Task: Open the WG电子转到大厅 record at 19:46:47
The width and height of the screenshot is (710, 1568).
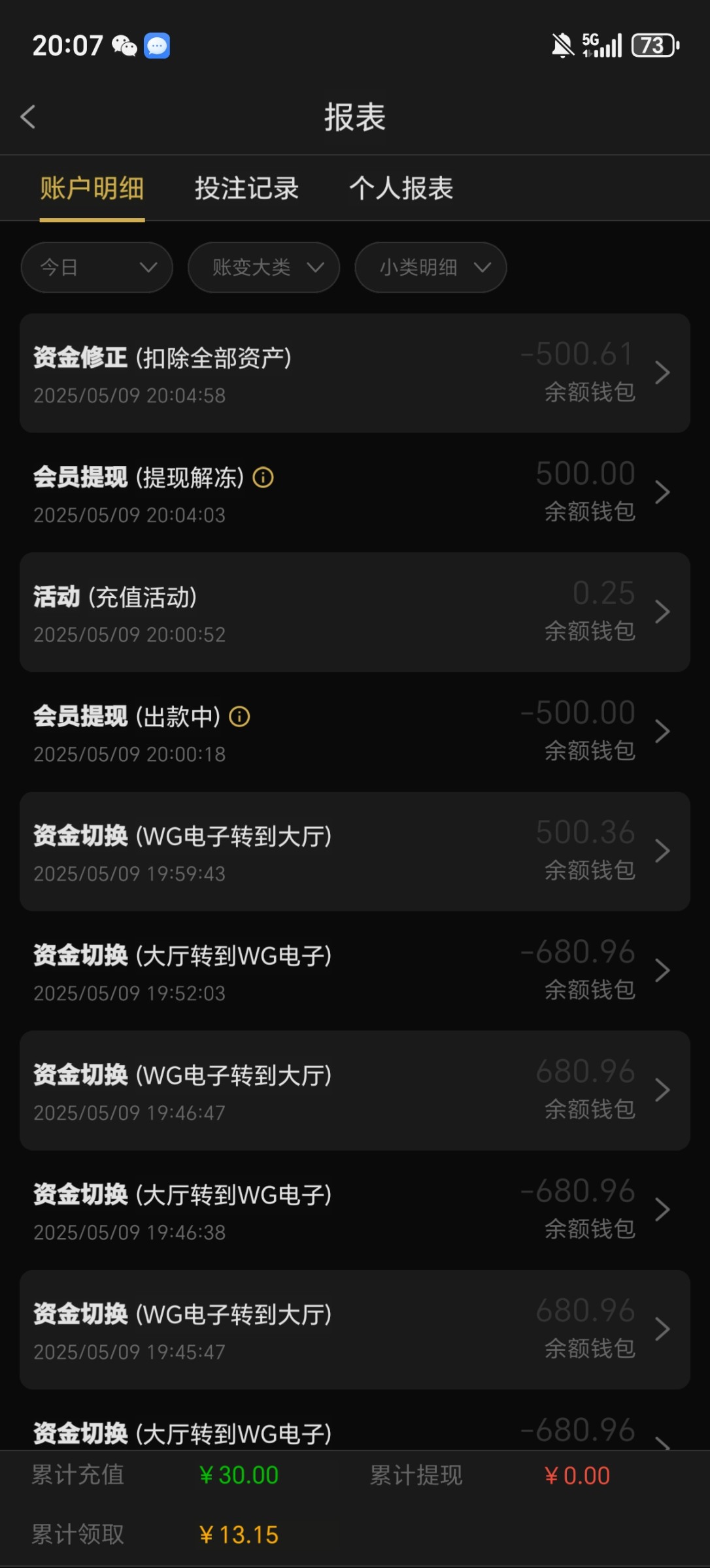Action: [x=354, y=1091]
